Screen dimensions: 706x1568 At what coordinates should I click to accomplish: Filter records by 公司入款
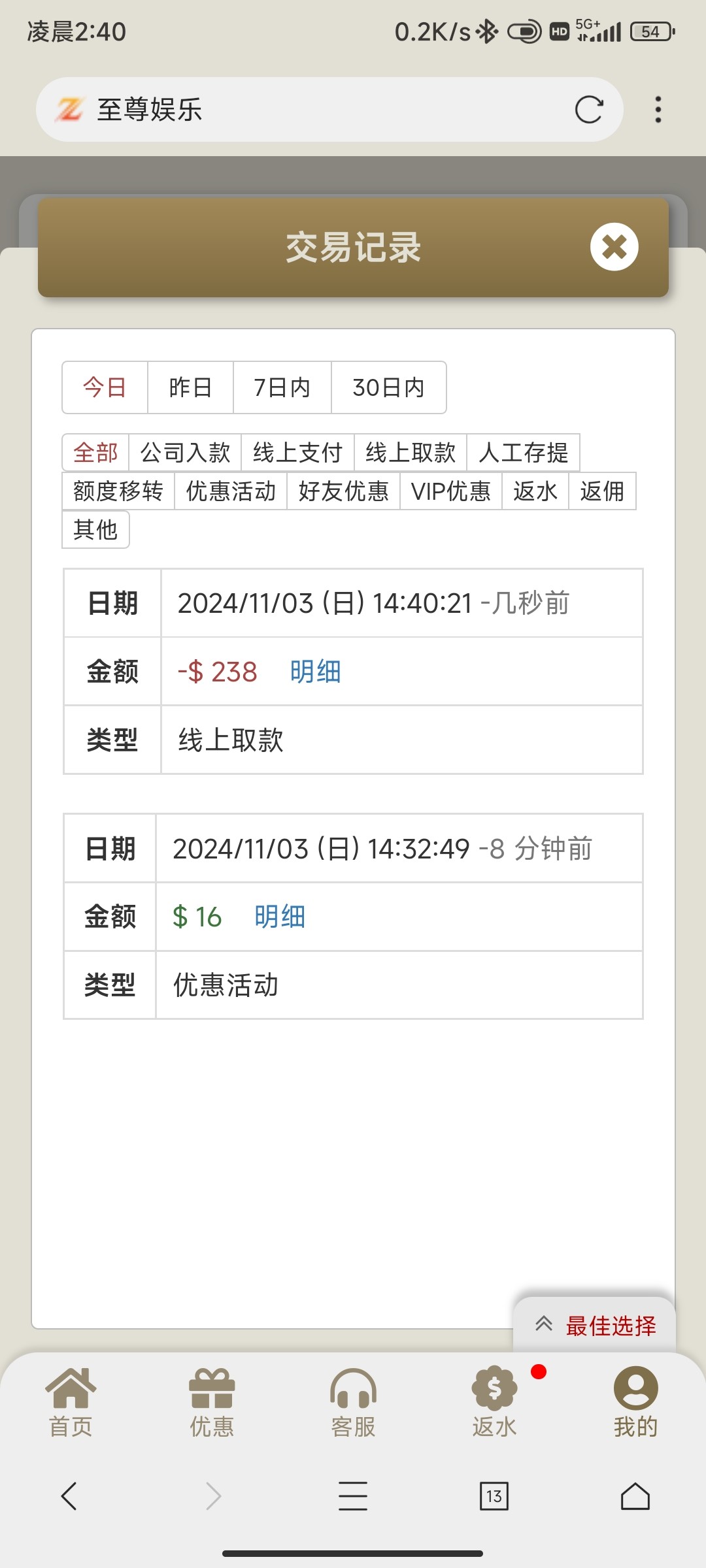(185, 452)
